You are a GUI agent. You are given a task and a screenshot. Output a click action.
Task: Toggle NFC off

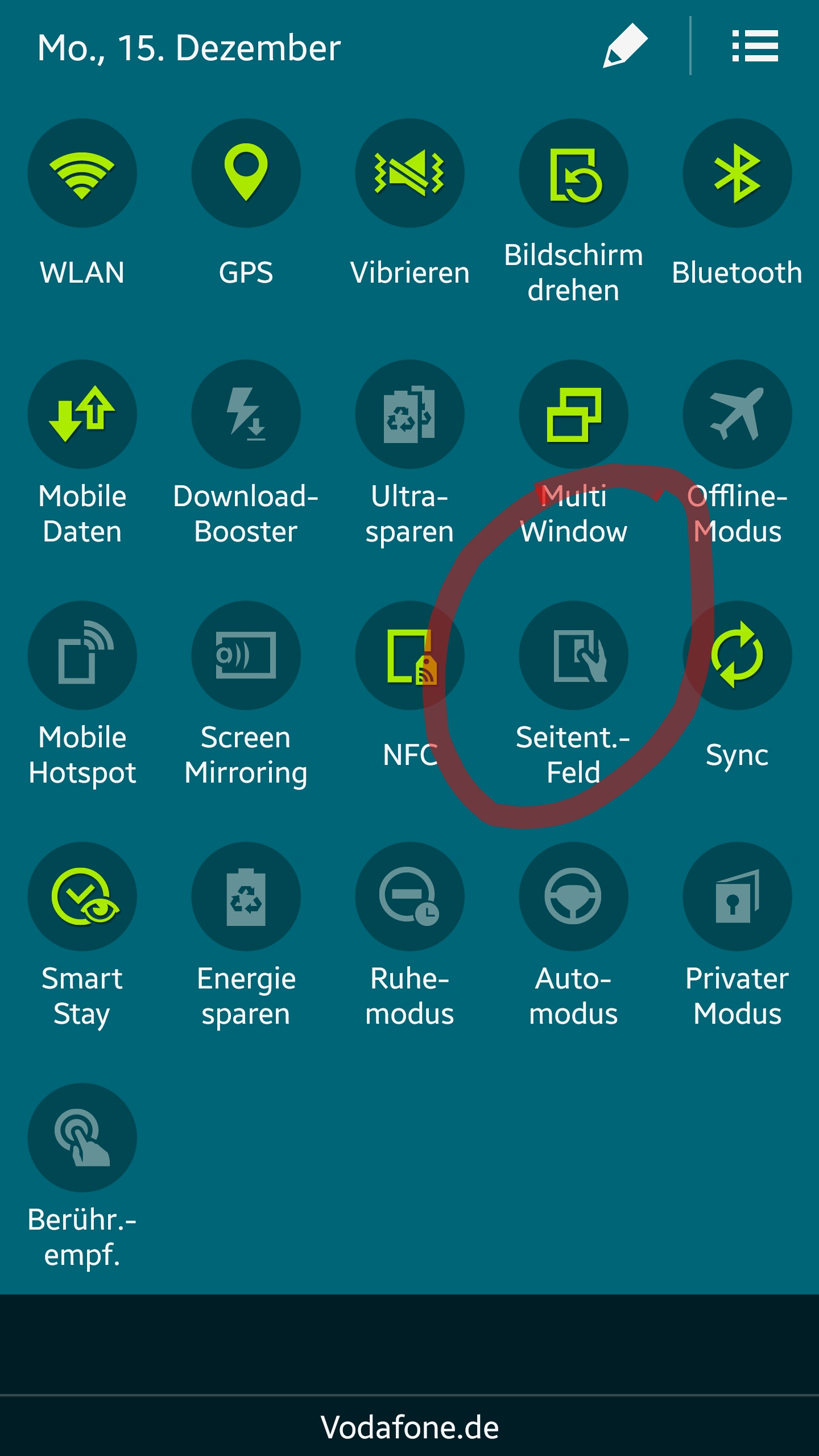tap(409, 655)
